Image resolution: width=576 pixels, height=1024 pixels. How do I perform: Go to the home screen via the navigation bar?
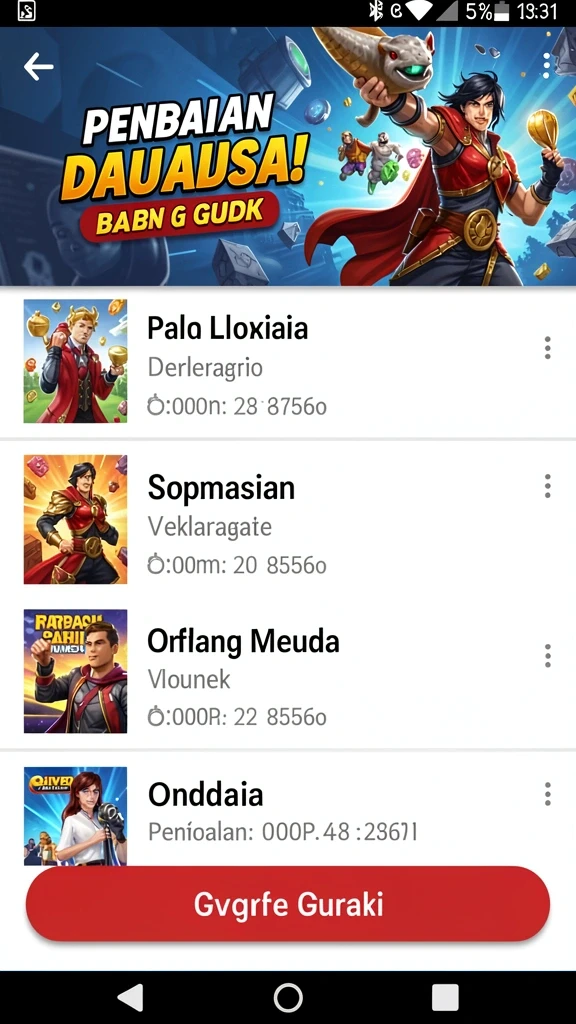click(x=288, y=998)
